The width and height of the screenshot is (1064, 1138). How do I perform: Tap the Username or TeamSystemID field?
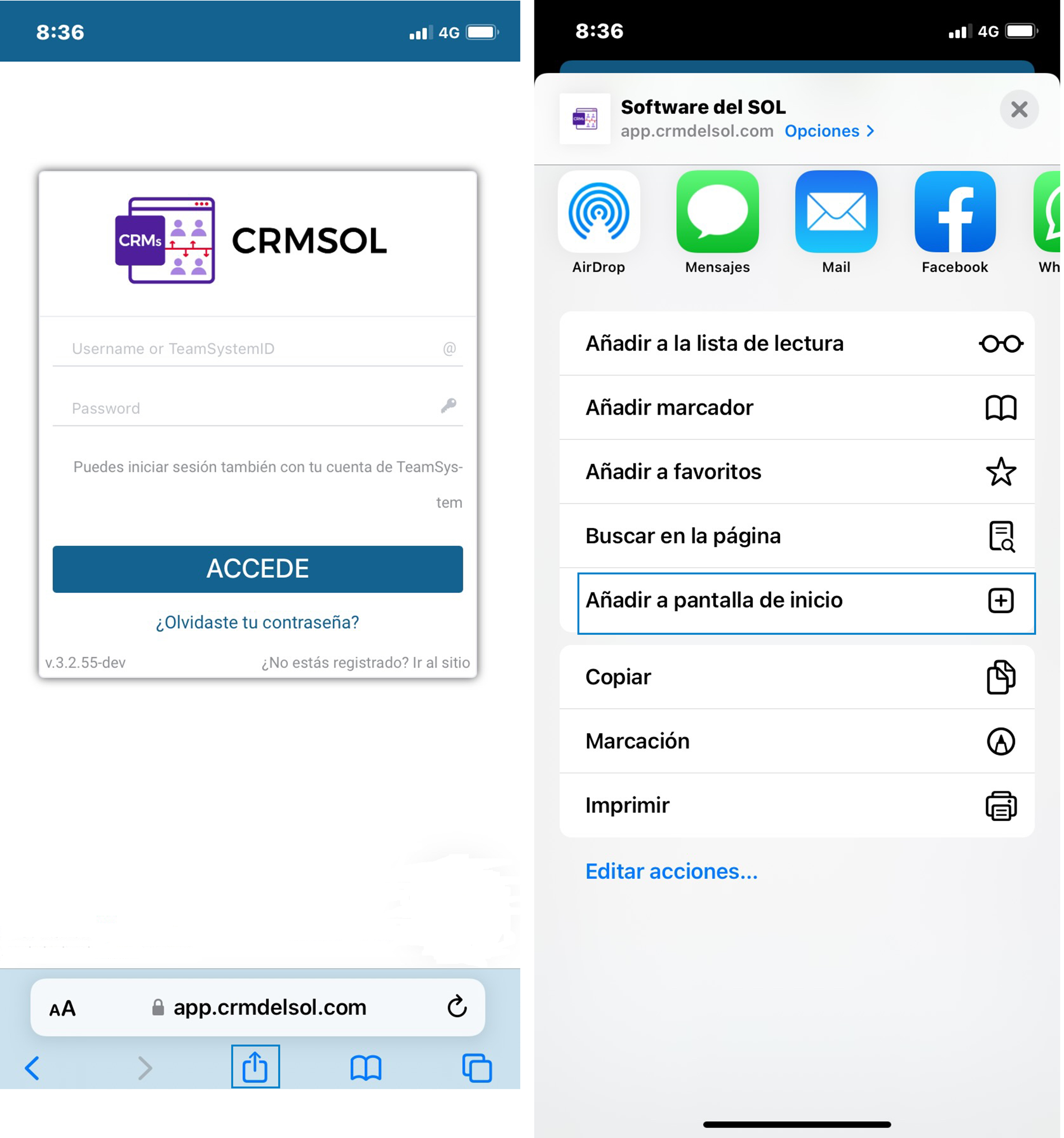click(252, 349)
